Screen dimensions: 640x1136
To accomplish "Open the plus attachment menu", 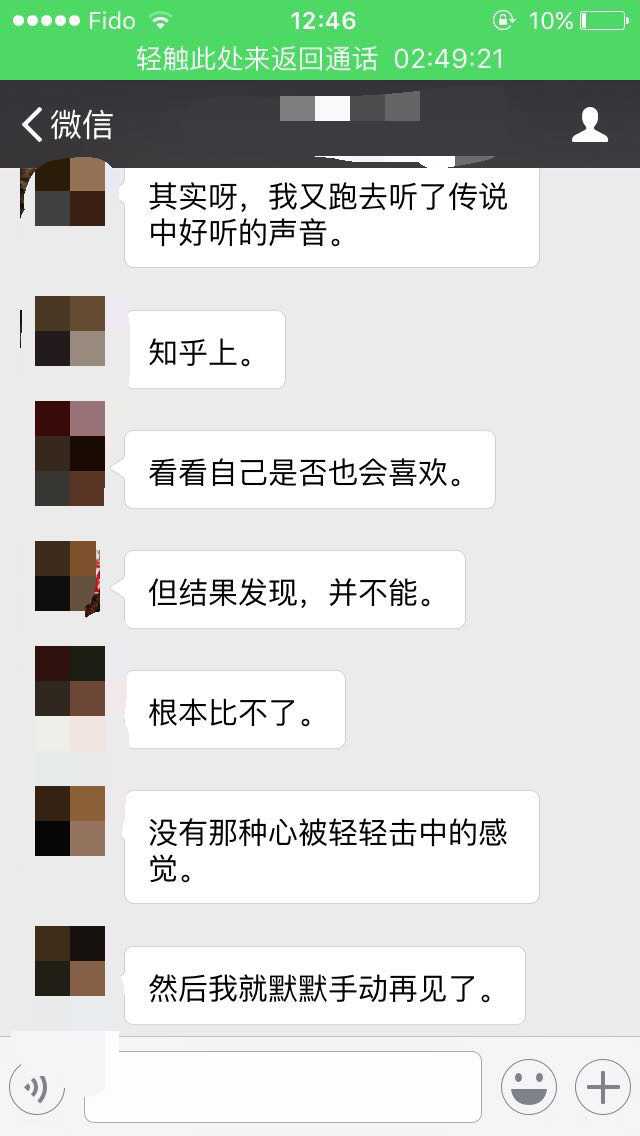I will (603, 1087).
